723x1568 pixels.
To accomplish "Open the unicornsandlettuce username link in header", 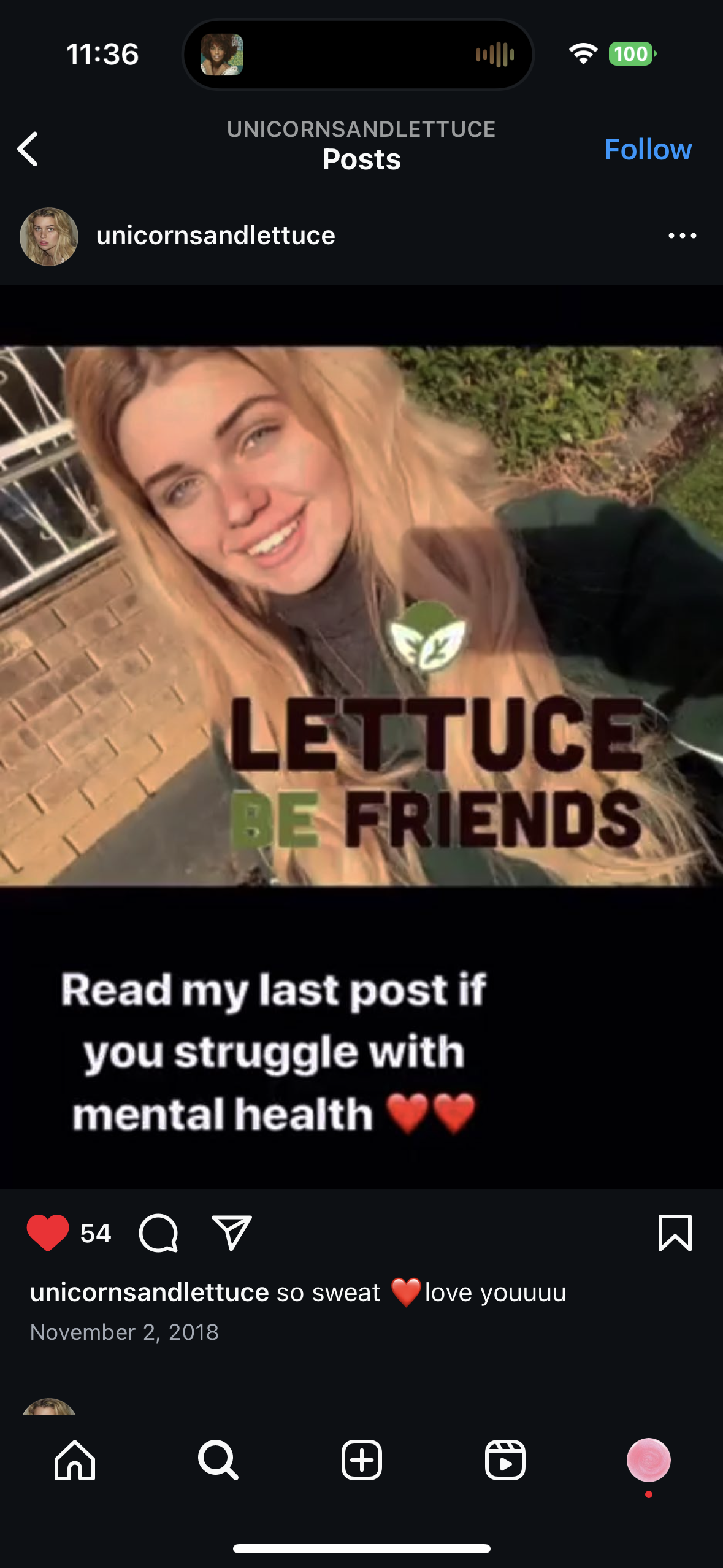I will click(x=215, y=236).
